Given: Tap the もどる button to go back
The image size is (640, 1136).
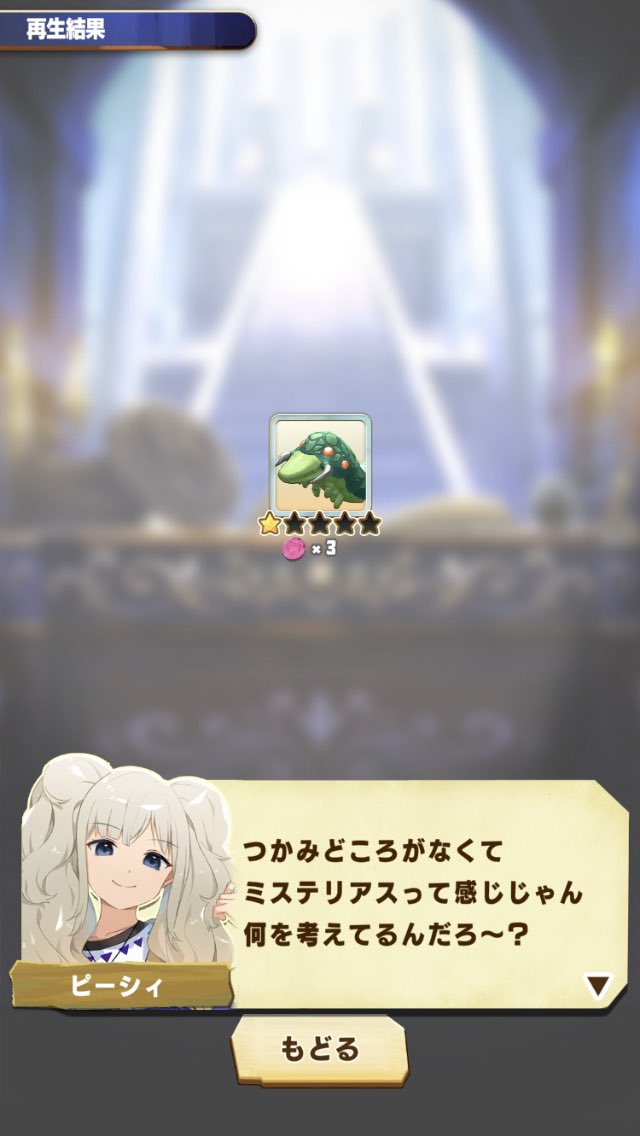Looking at the screenshot, I should [x=319, y=1050].
